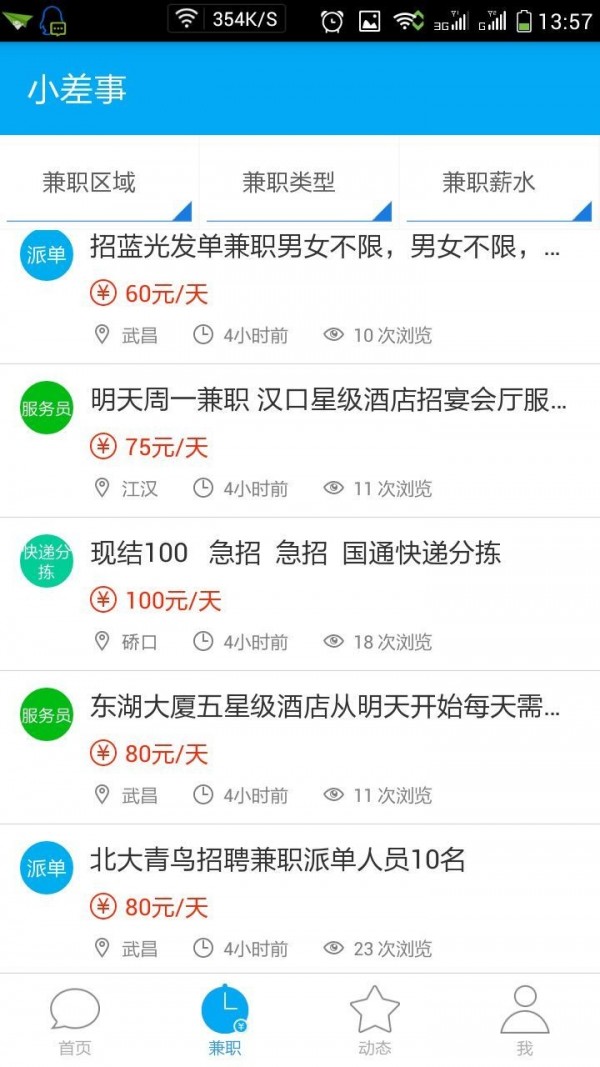Go to the 我 profile tab
Screen dimensions: 600x1067
click(x=525, y=1020)
